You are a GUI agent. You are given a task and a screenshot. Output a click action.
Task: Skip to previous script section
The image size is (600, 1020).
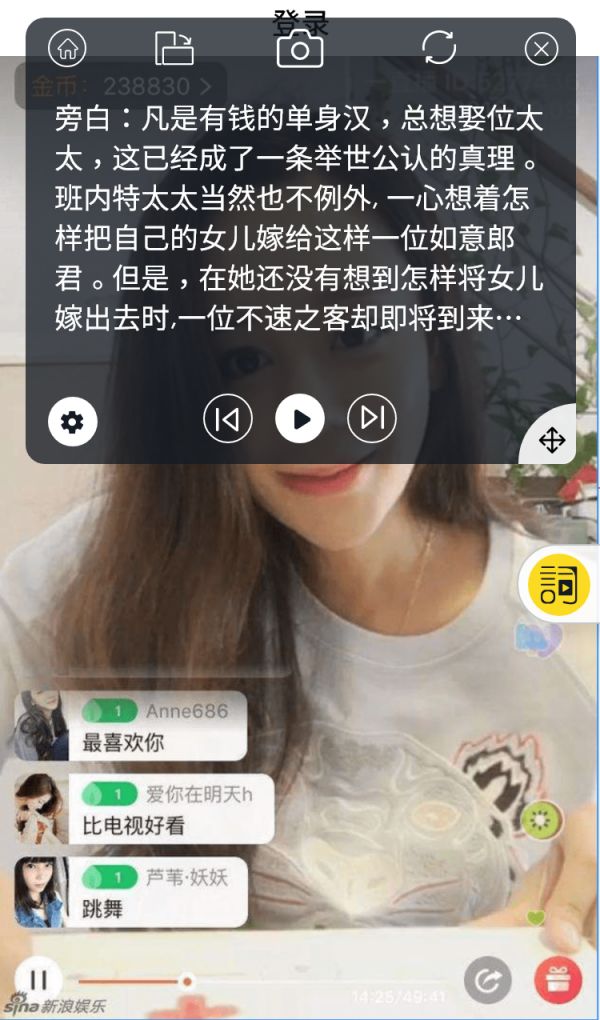tap(228, 418)
